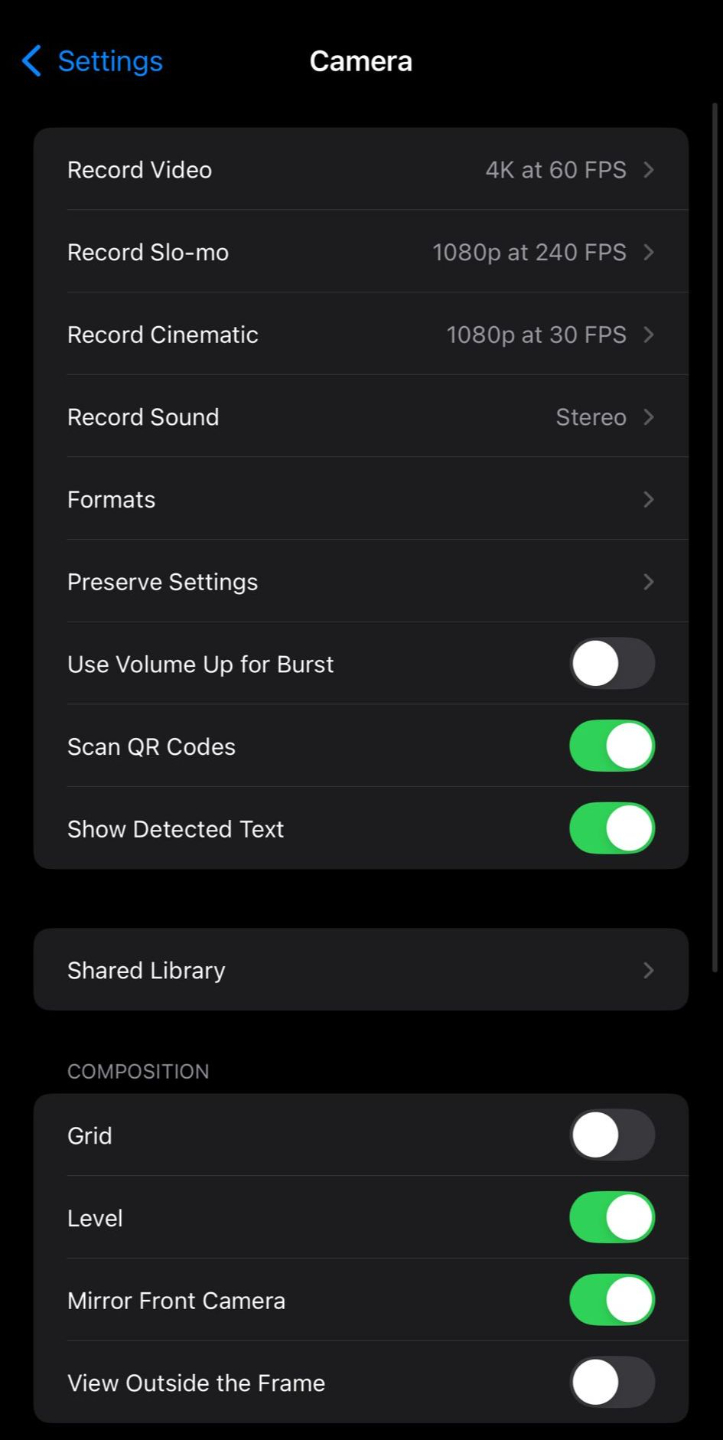Turn on the Grid switch
Image resolution: width=723 pixels, height=1440 pixels.
(x=612, y=1136)
